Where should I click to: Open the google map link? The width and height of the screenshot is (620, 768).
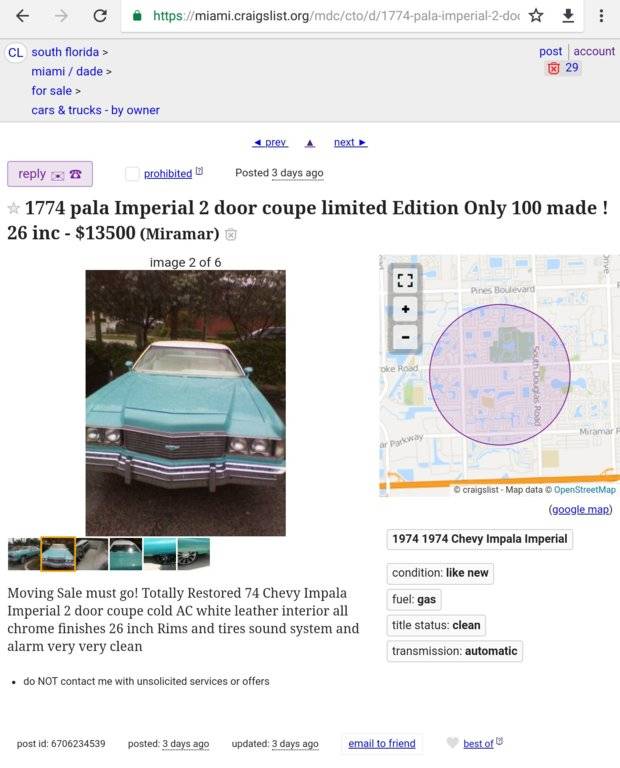point(580,509)
